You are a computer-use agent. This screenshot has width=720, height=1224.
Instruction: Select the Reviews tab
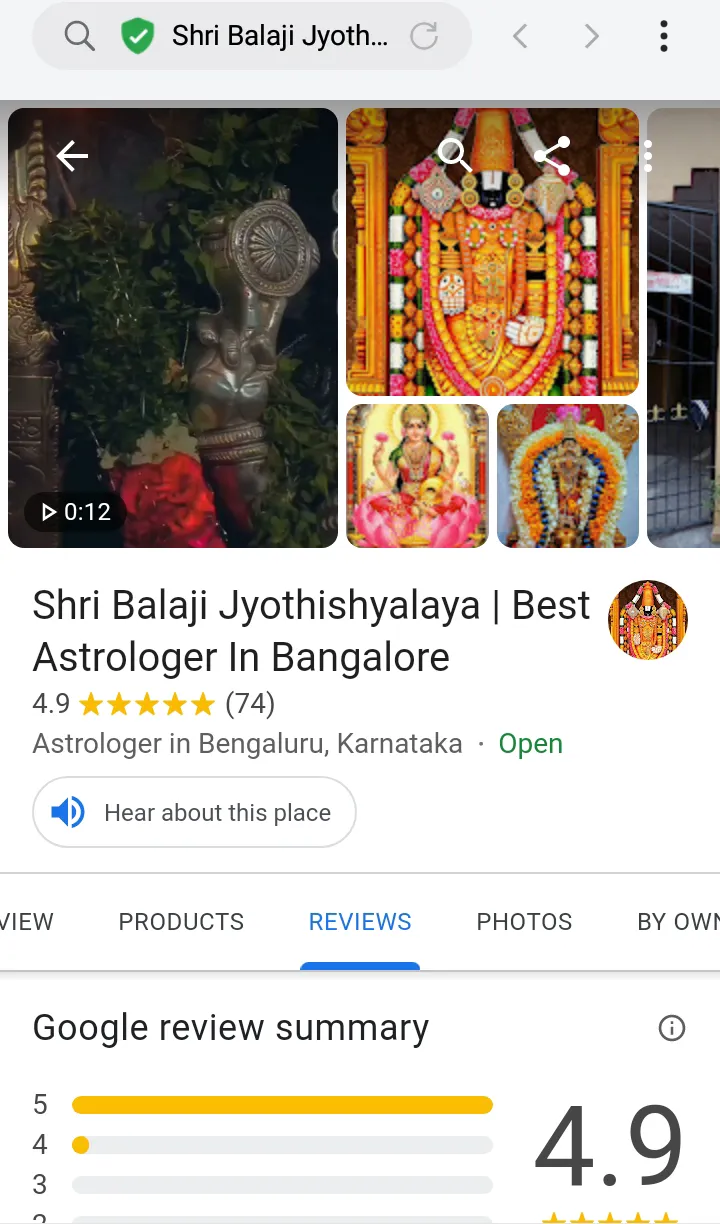point(360,922)
